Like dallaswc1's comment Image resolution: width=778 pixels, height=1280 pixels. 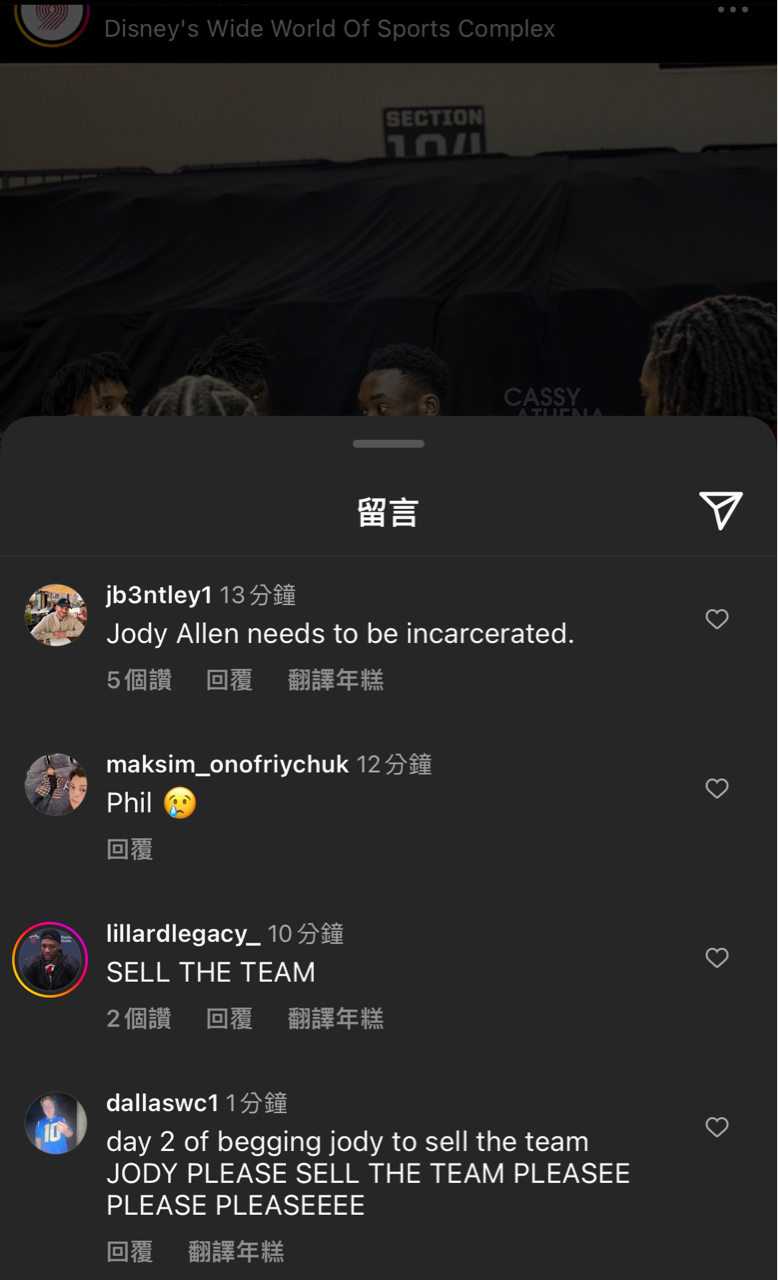tap(717, 1127)
